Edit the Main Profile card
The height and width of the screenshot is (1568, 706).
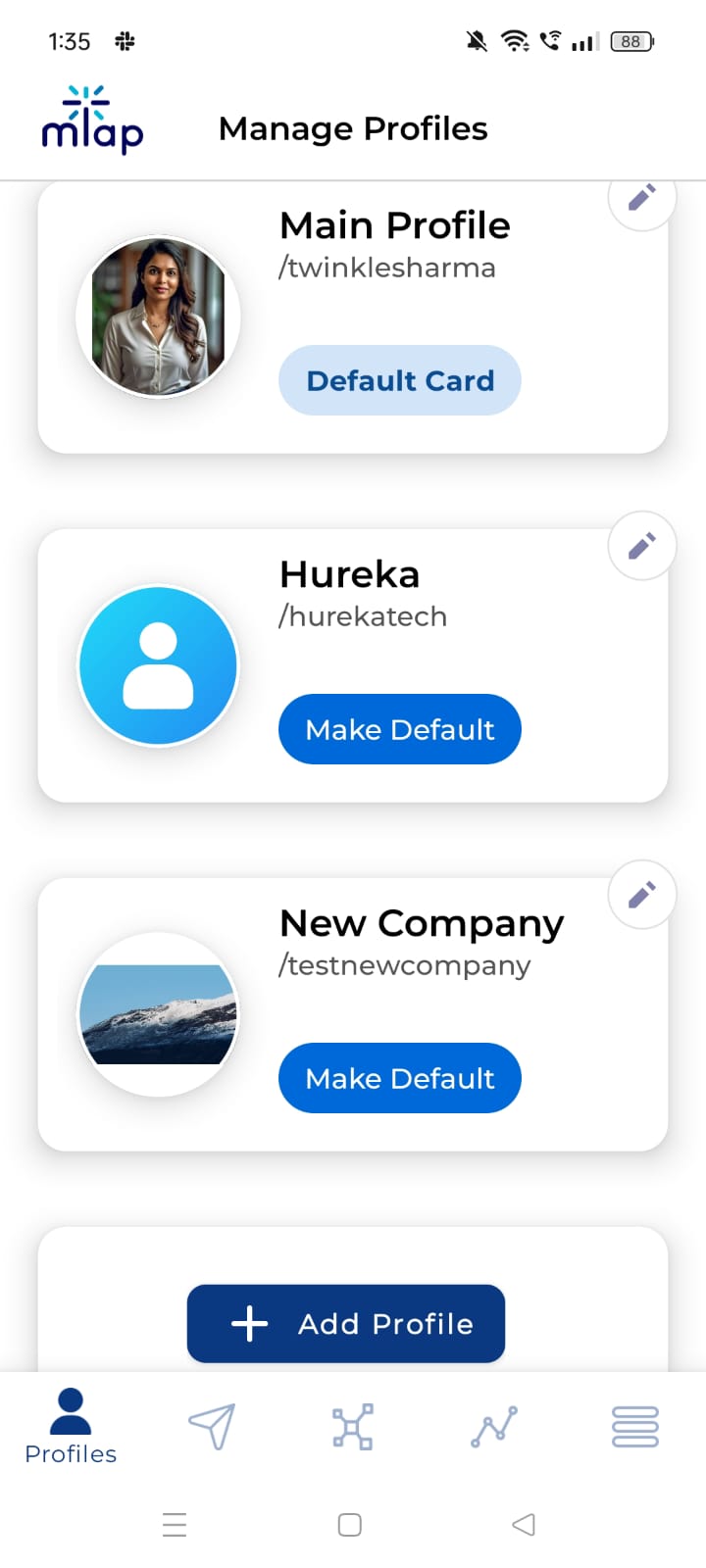(641, 199)
